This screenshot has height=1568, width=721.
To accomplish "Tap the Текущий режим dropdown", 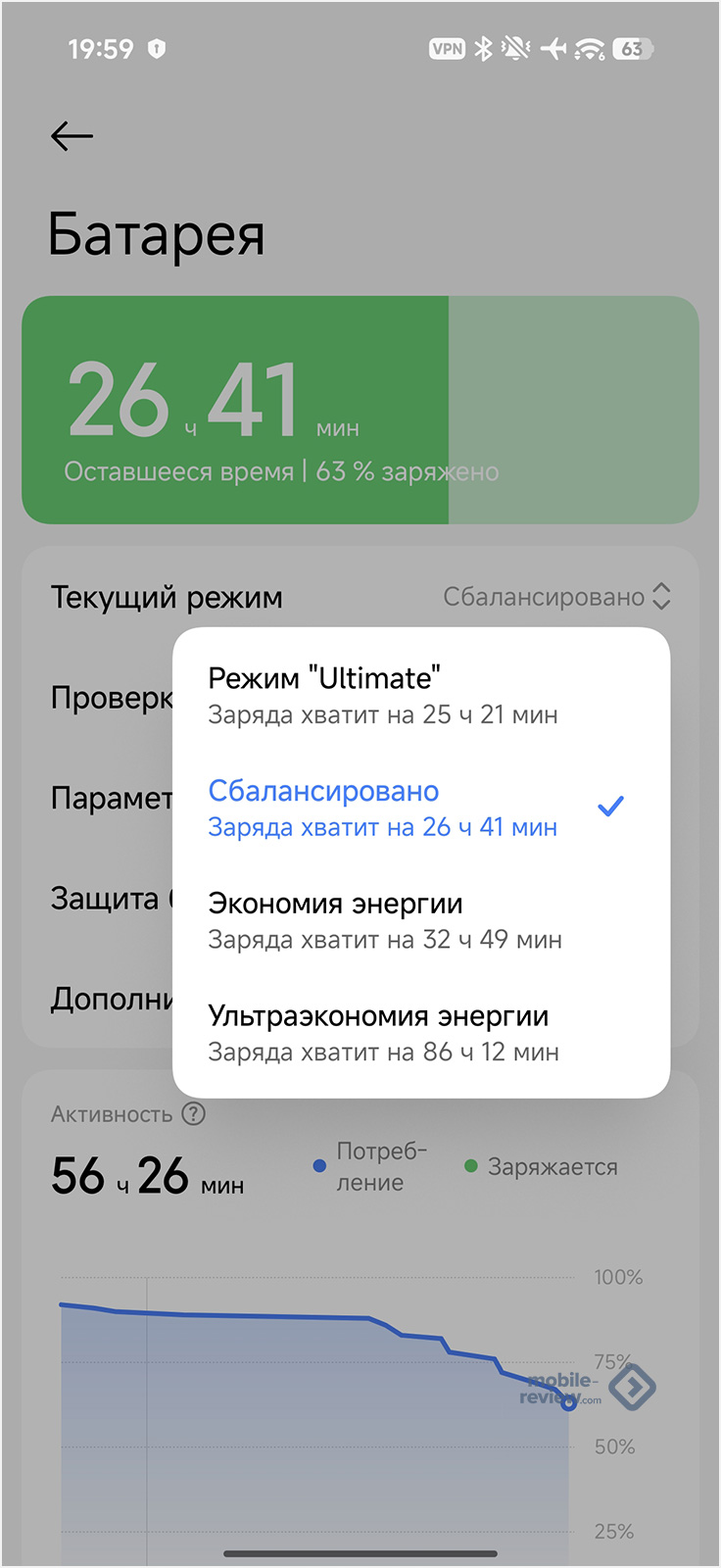I will click(556, 597).
